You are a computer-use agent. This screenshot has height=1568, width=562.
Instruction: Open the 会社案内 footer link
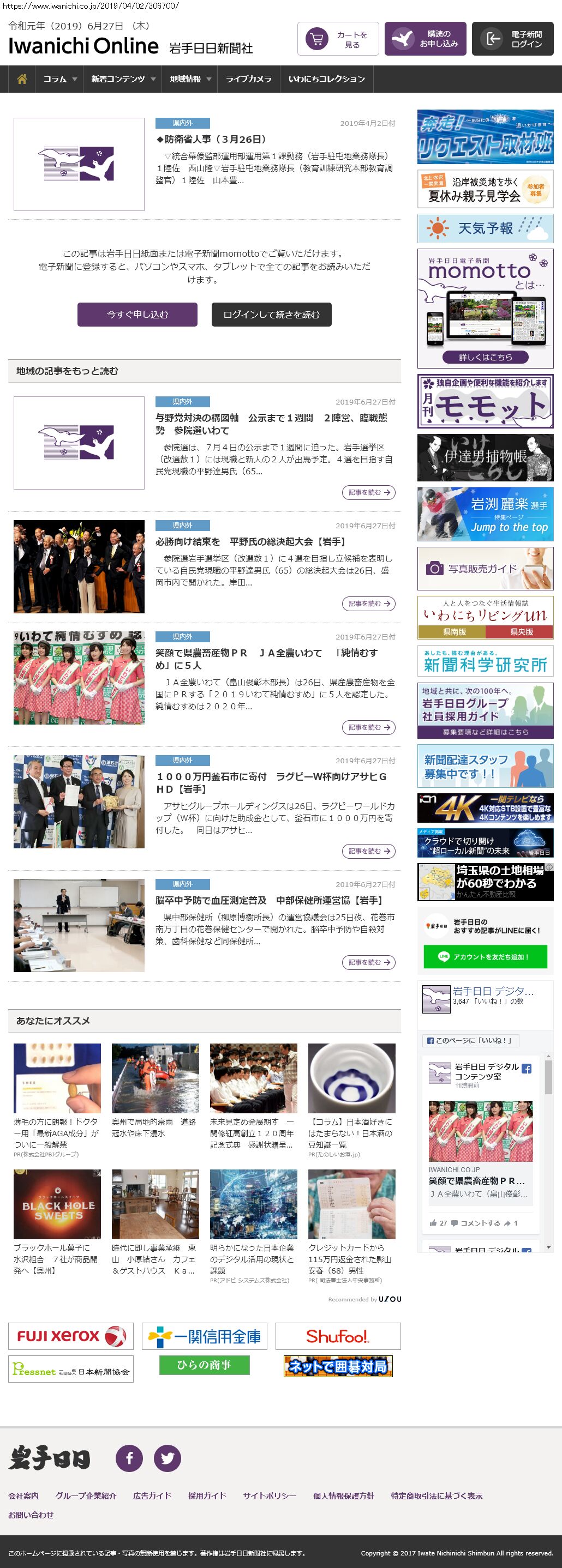23,1495
